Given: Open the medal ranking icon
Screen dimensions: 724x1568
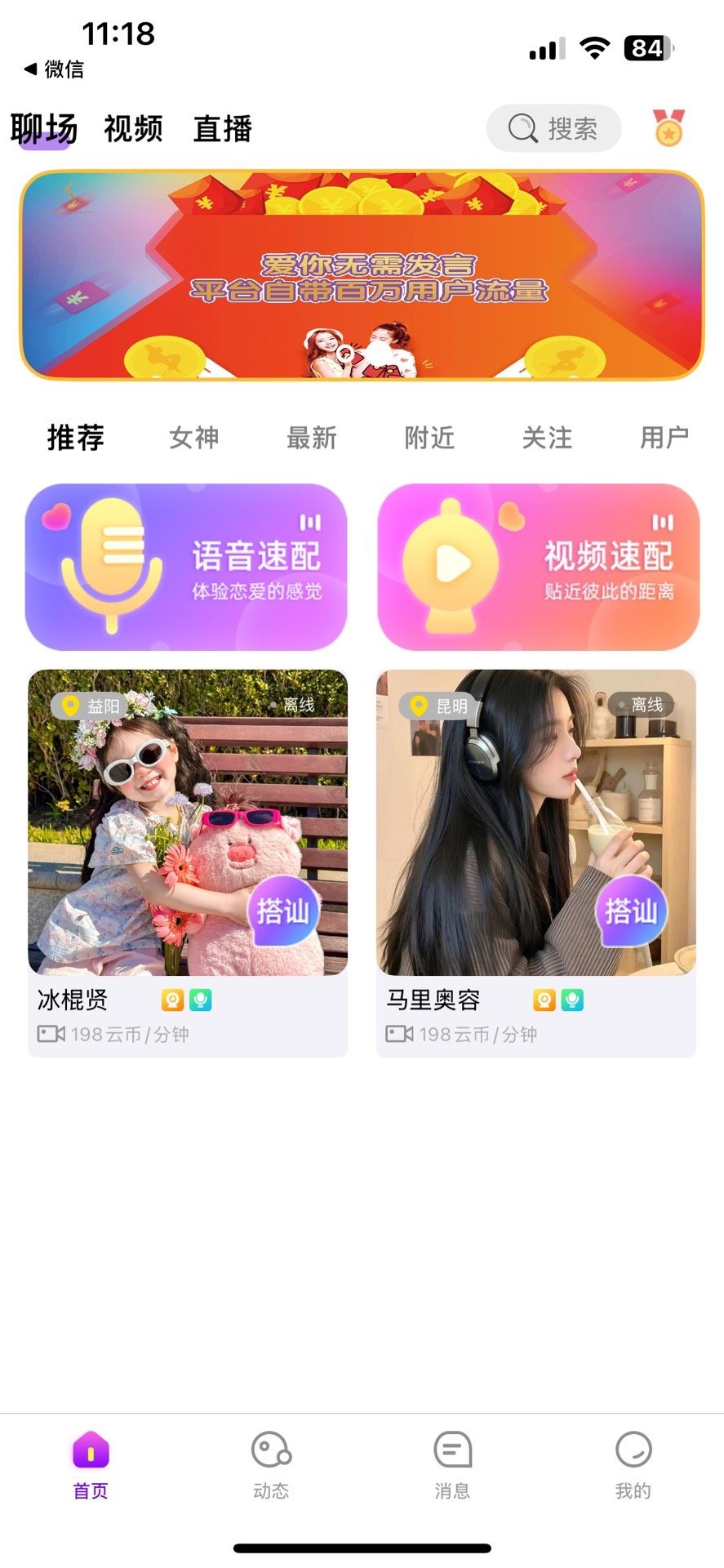Looking at the screenshot, I should tap(668, 128).
